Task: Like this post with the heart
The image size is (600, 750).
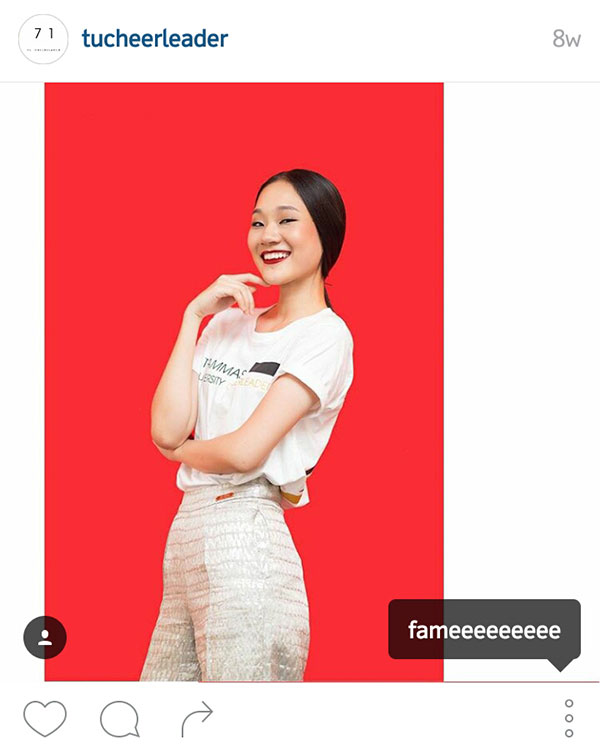Action: pyautogui.click(x=44, y=718)
